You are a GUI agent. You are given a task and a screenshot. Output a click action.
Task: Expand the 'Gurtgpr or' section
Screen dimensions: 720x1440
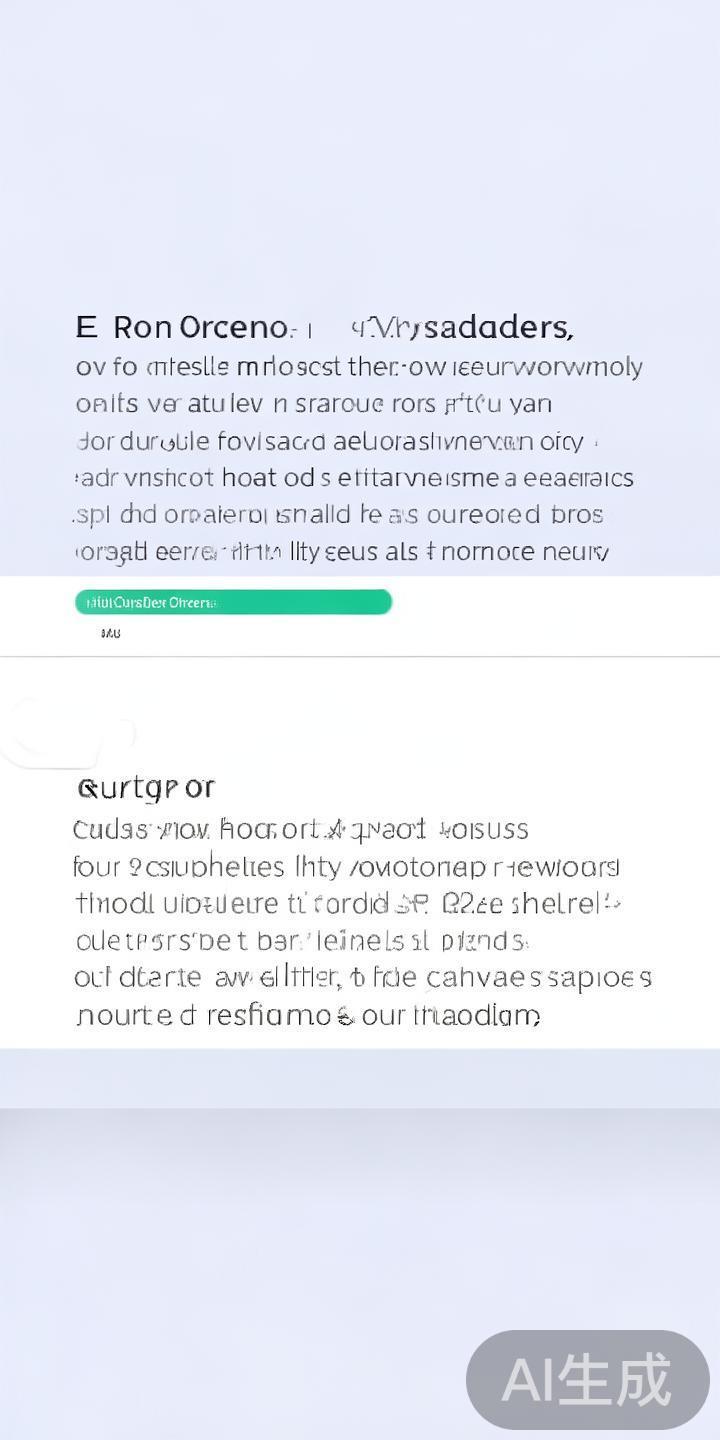click(145, 786)
